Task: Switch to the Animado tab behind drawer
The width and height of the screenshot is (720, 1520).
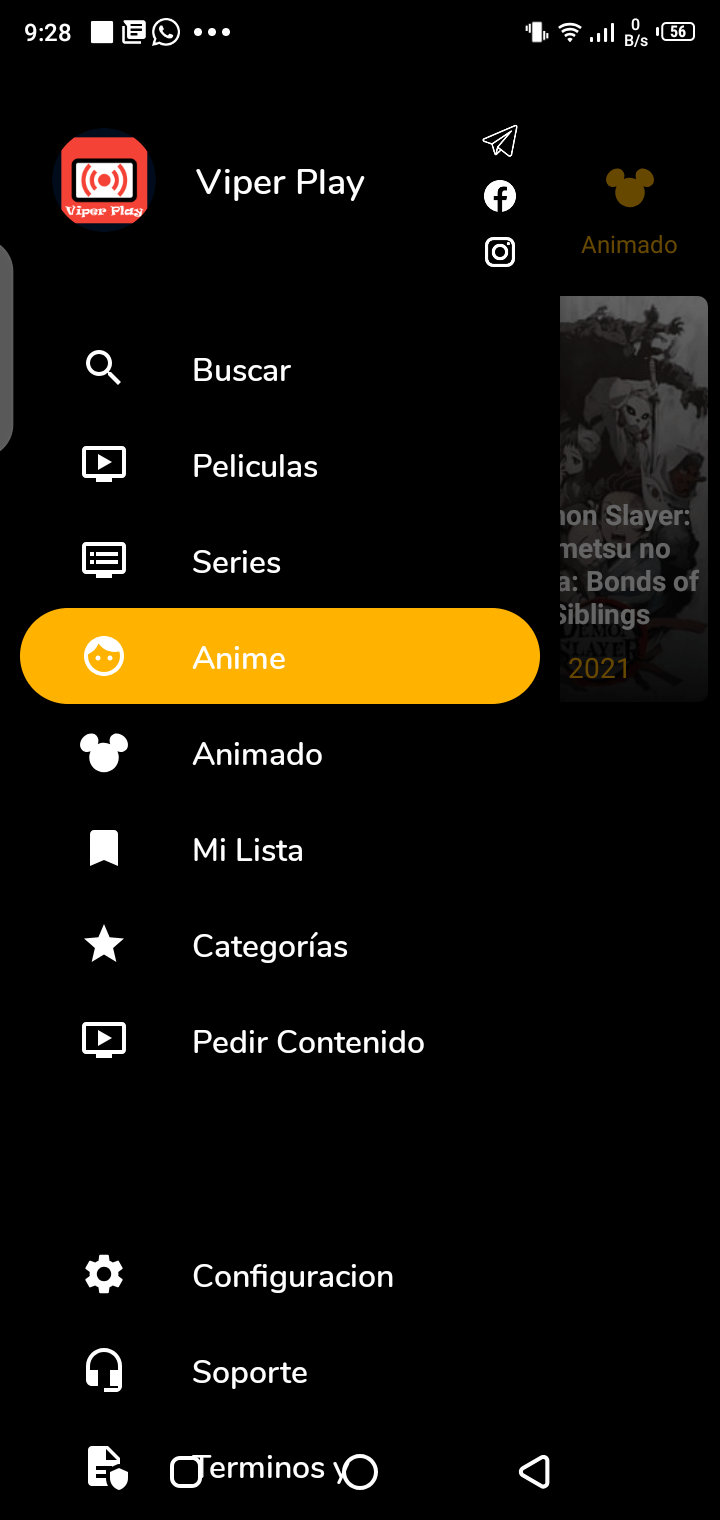Action: pos(629,212)
